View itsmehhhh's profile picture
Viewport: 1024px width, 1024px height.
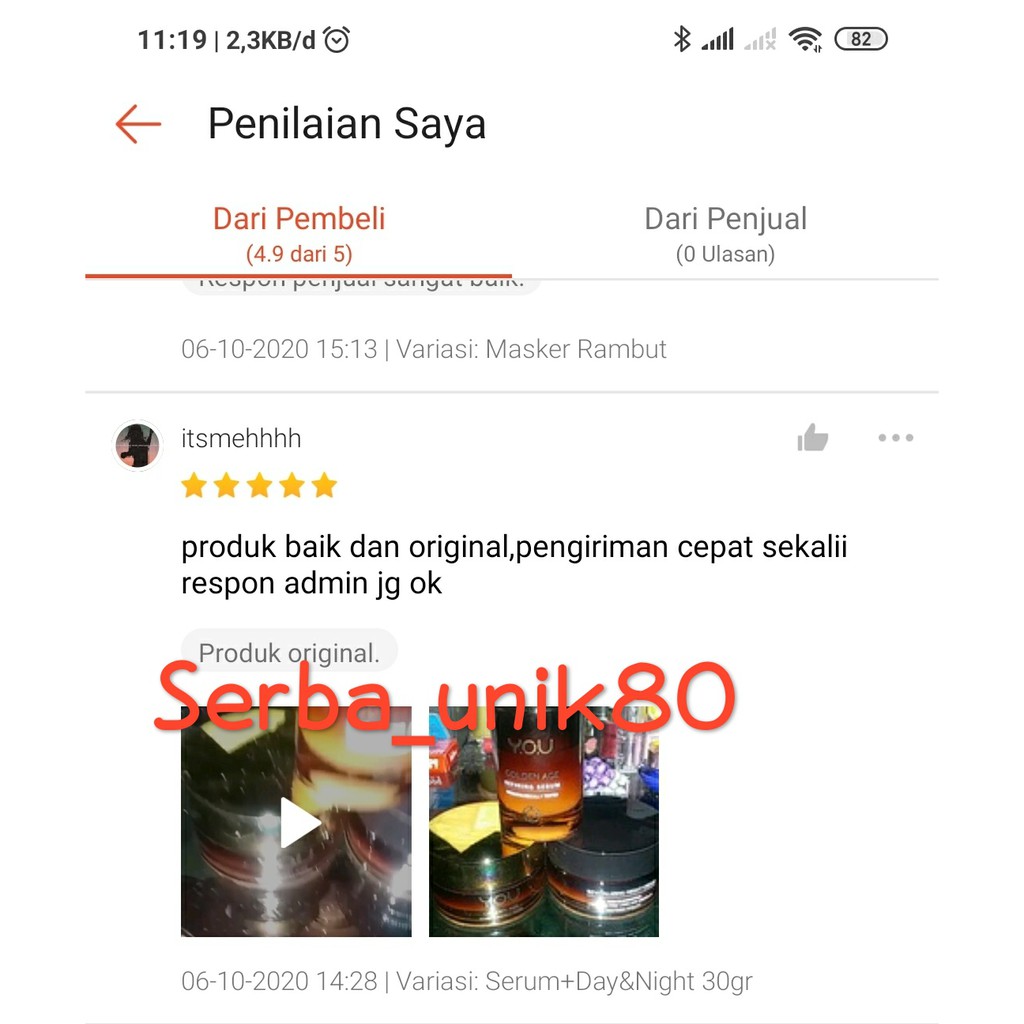tap(137, 445)
